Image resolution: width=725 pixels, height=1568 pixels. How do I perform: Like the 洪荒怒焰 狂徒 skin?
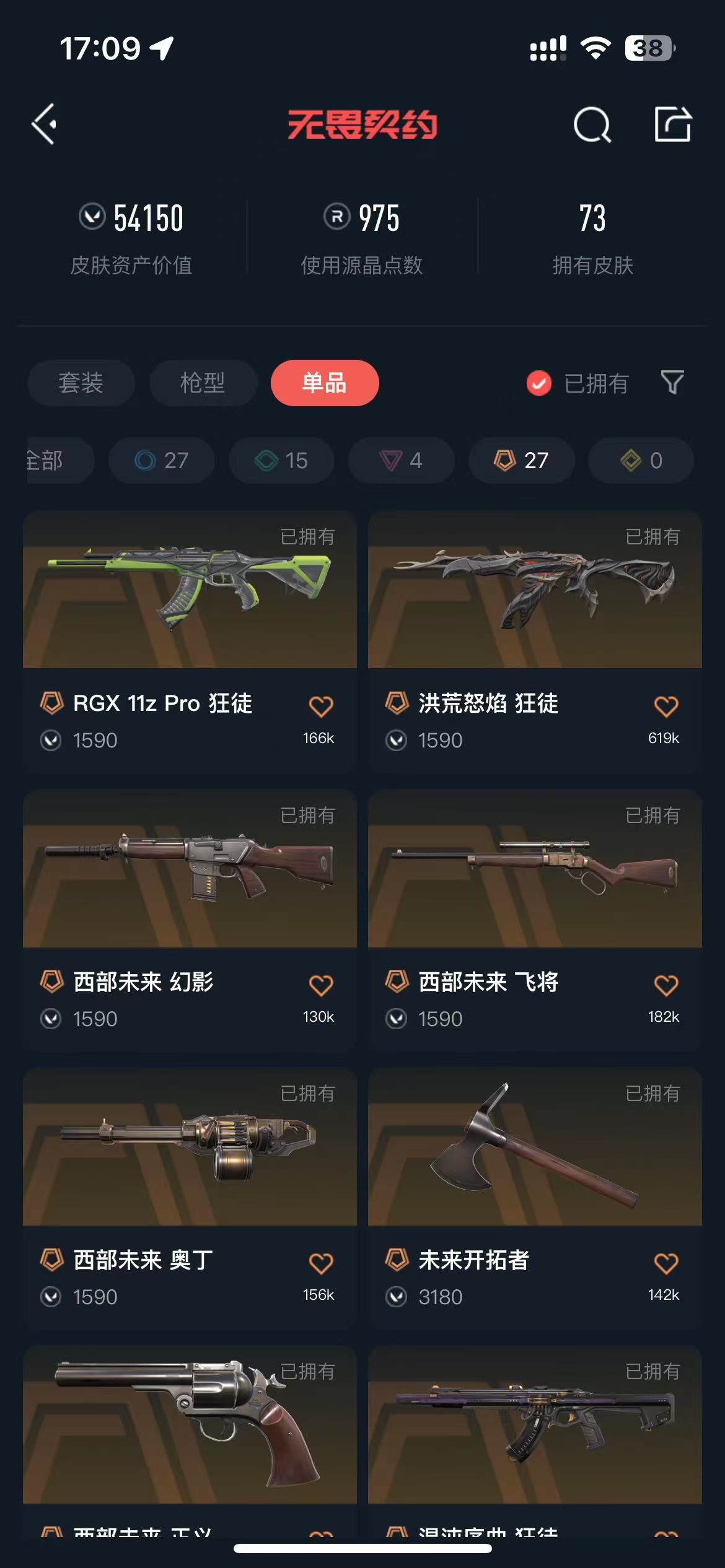pos(666,706)
